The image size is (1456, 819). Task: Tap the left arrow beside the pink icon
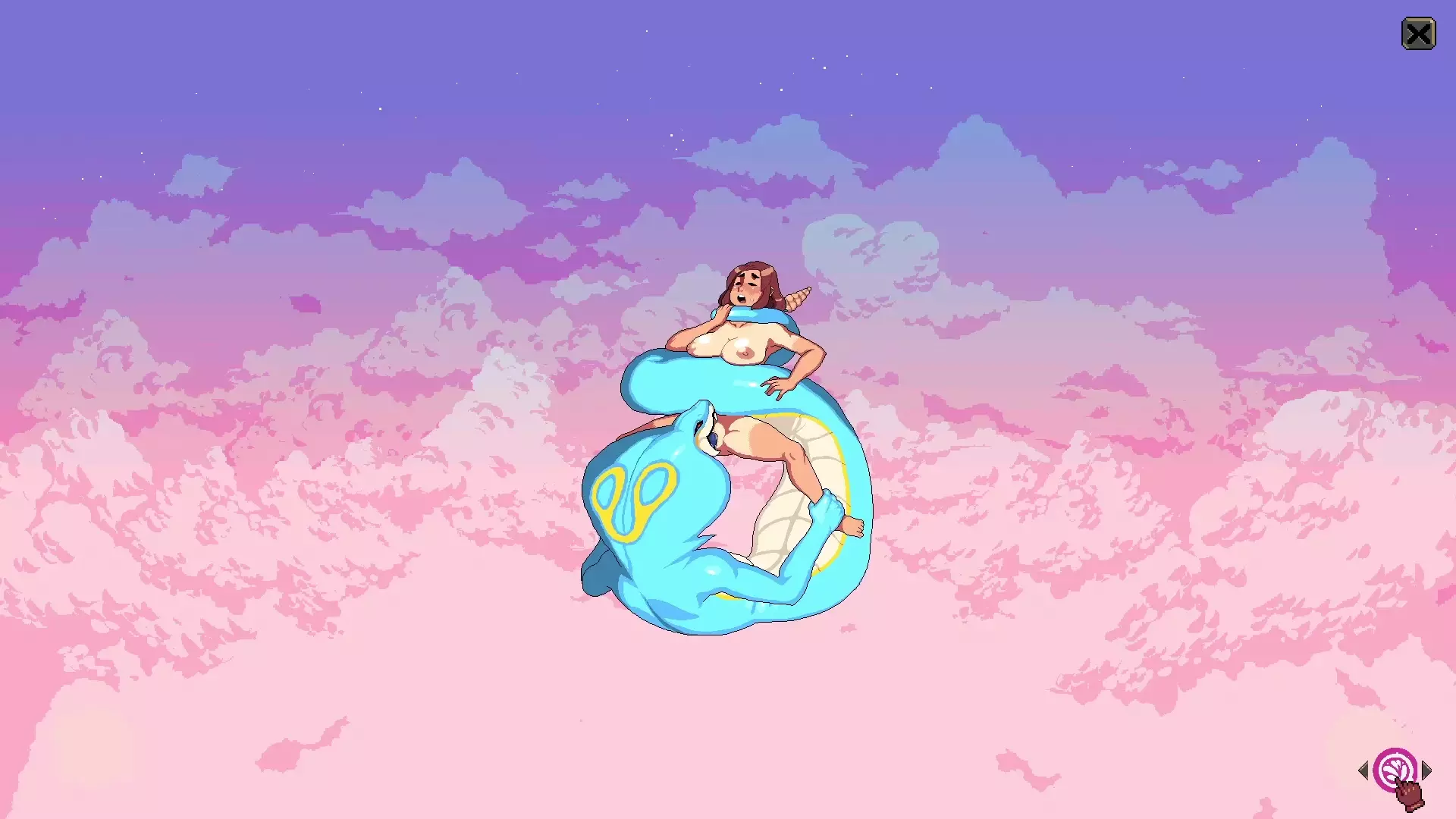click(1363, 771)
